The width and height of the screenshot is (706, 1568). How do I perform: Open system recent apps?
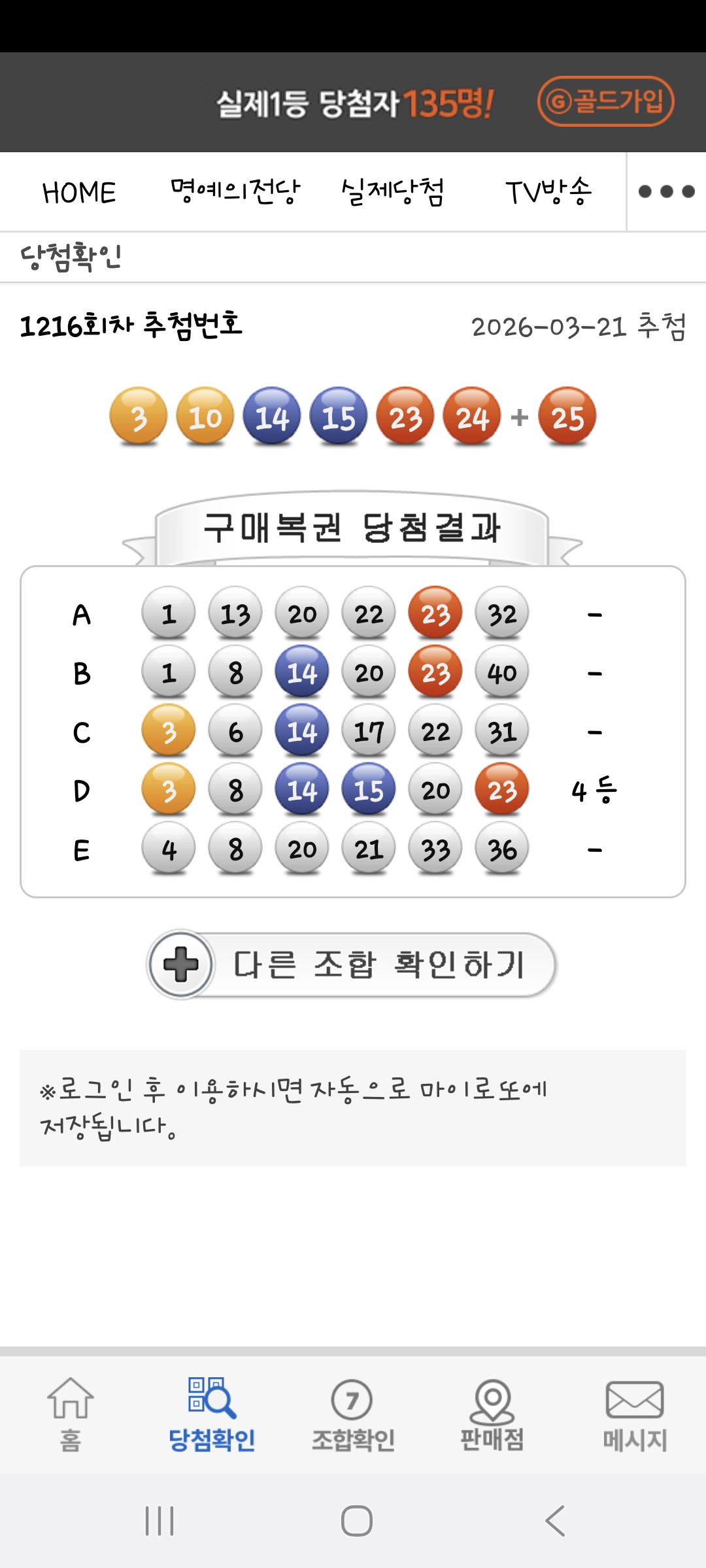click(160, 1521)
